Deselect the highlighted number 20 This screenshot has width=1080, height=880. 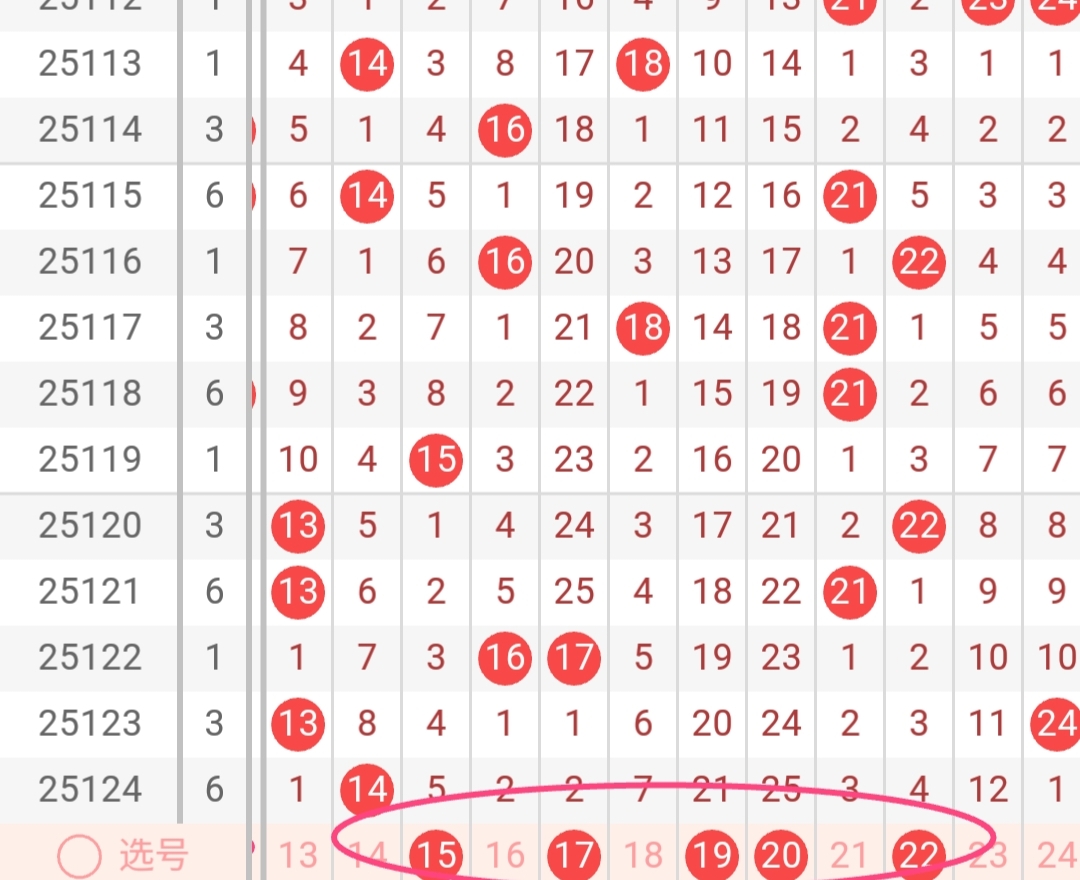click(781, 855)
